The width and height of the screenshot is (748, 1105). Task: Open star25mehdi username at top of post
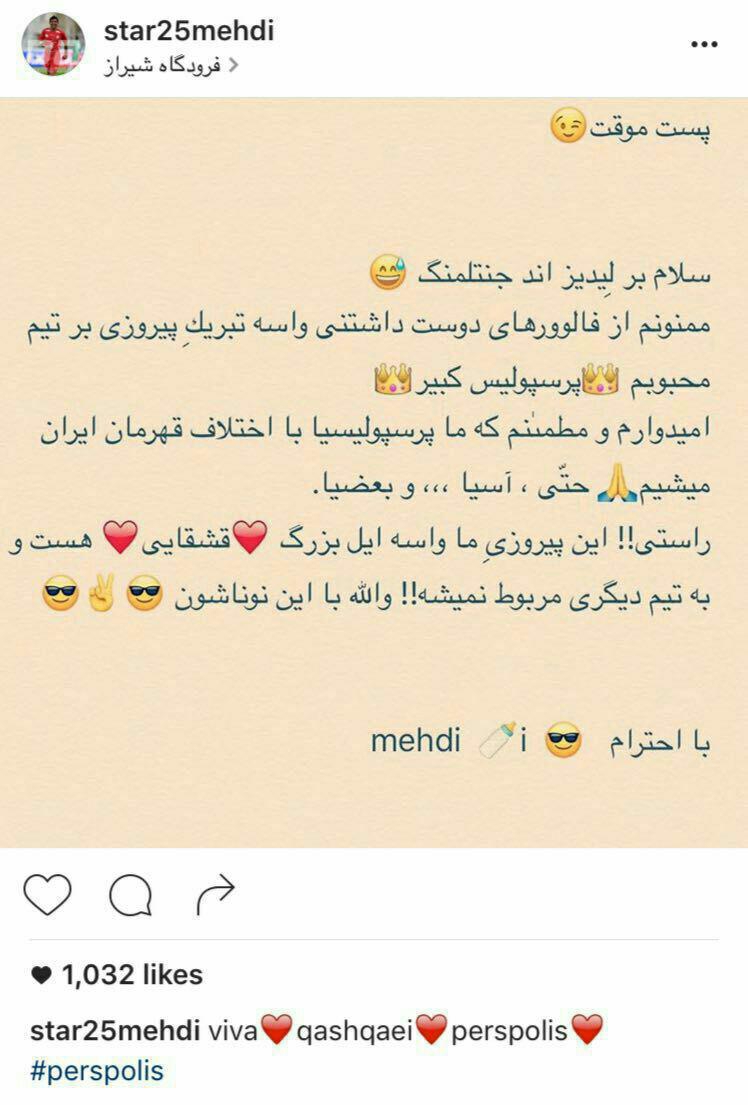pos(188,31)
